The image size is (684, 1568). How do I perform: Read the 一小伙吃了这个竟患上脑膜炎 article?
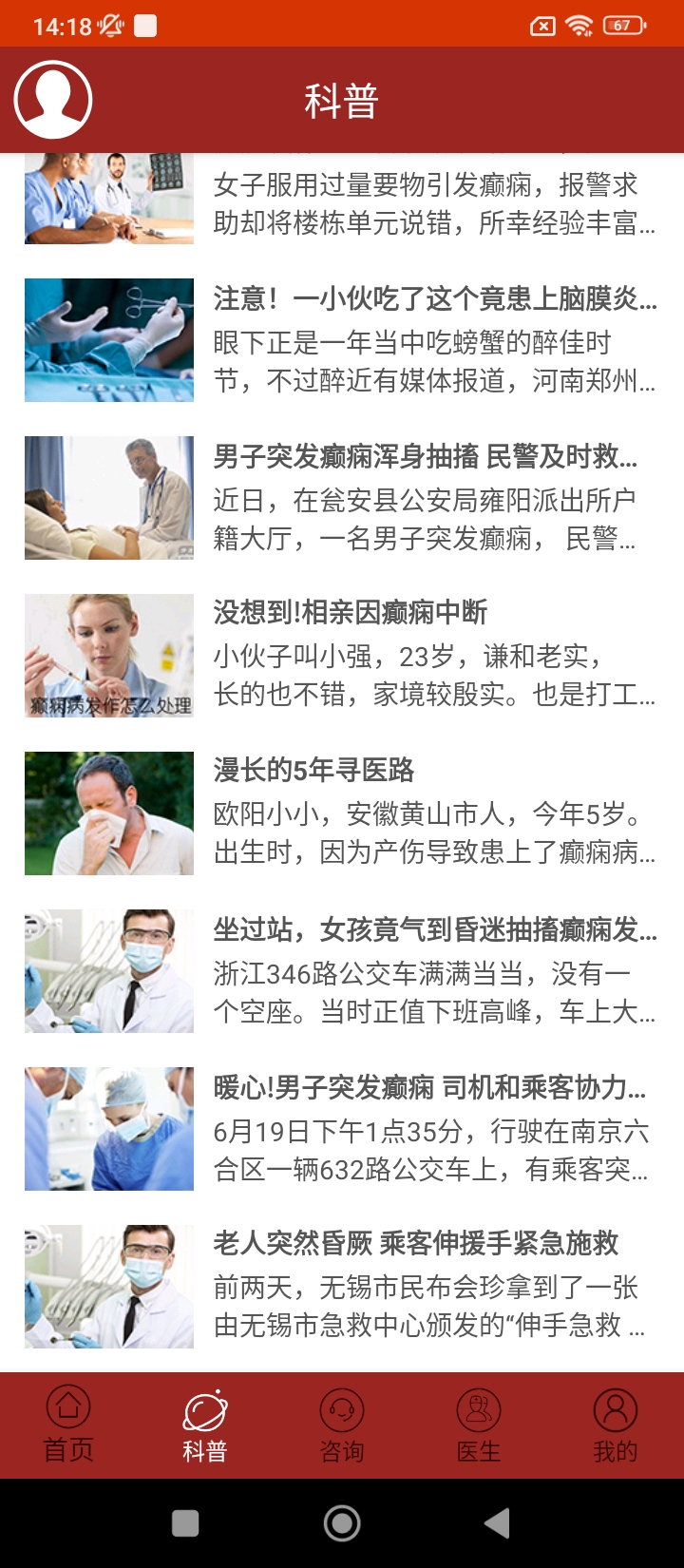click(x=433, y=340)
